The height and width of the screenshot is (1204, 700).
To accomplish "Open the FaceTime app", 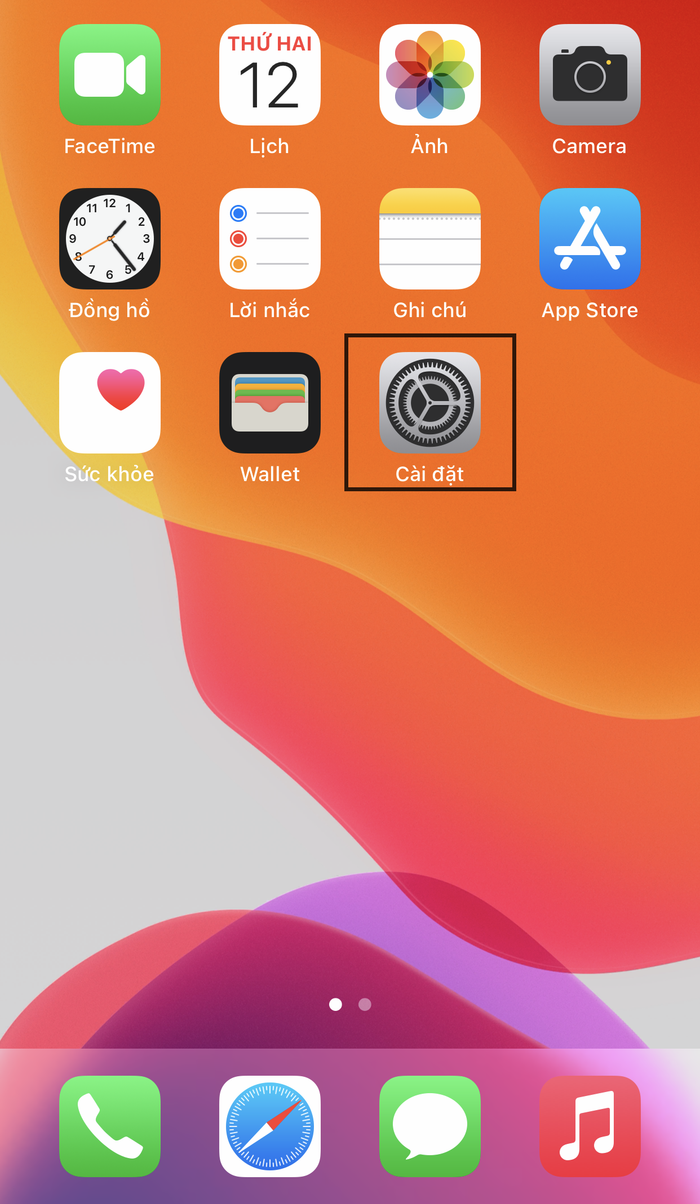I will pyautogui.click(x=110, y=75).
